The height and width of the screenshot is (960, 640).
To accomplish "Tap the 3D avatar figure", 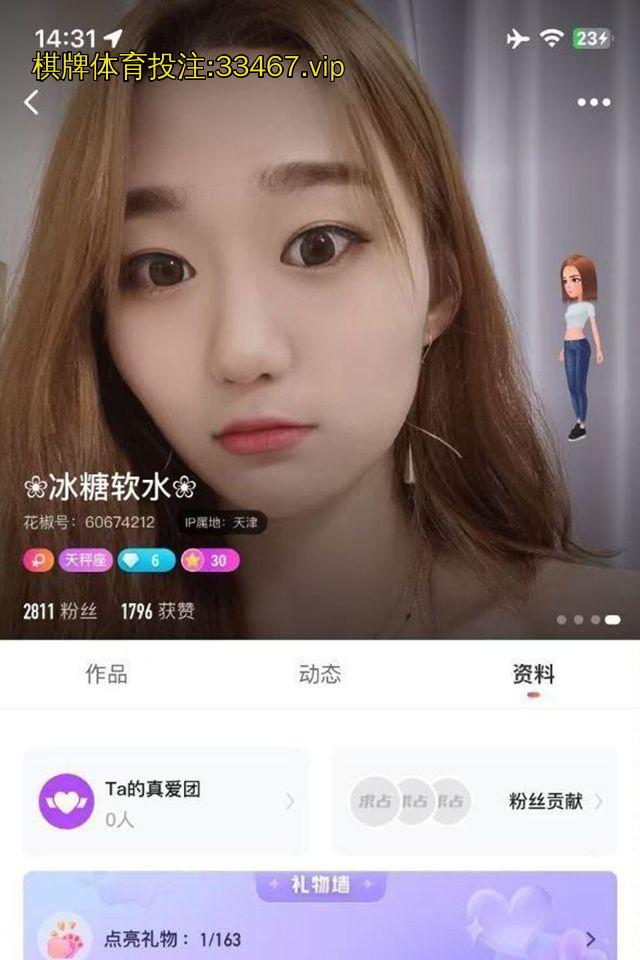I will click(x=580, y=347).
